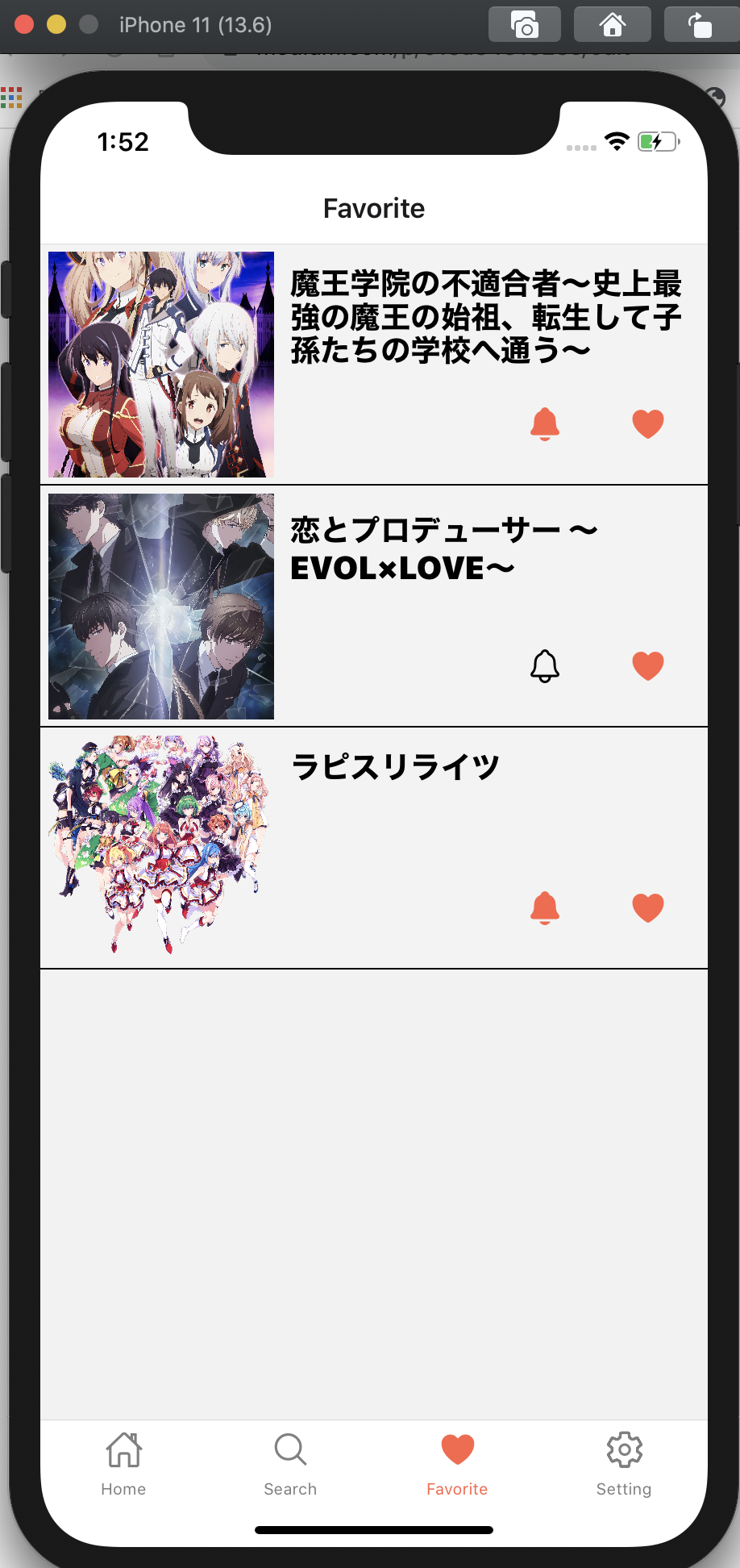Enable notification bell for 恋とプロデューサー
The image size is (740, 1568).
545,666
